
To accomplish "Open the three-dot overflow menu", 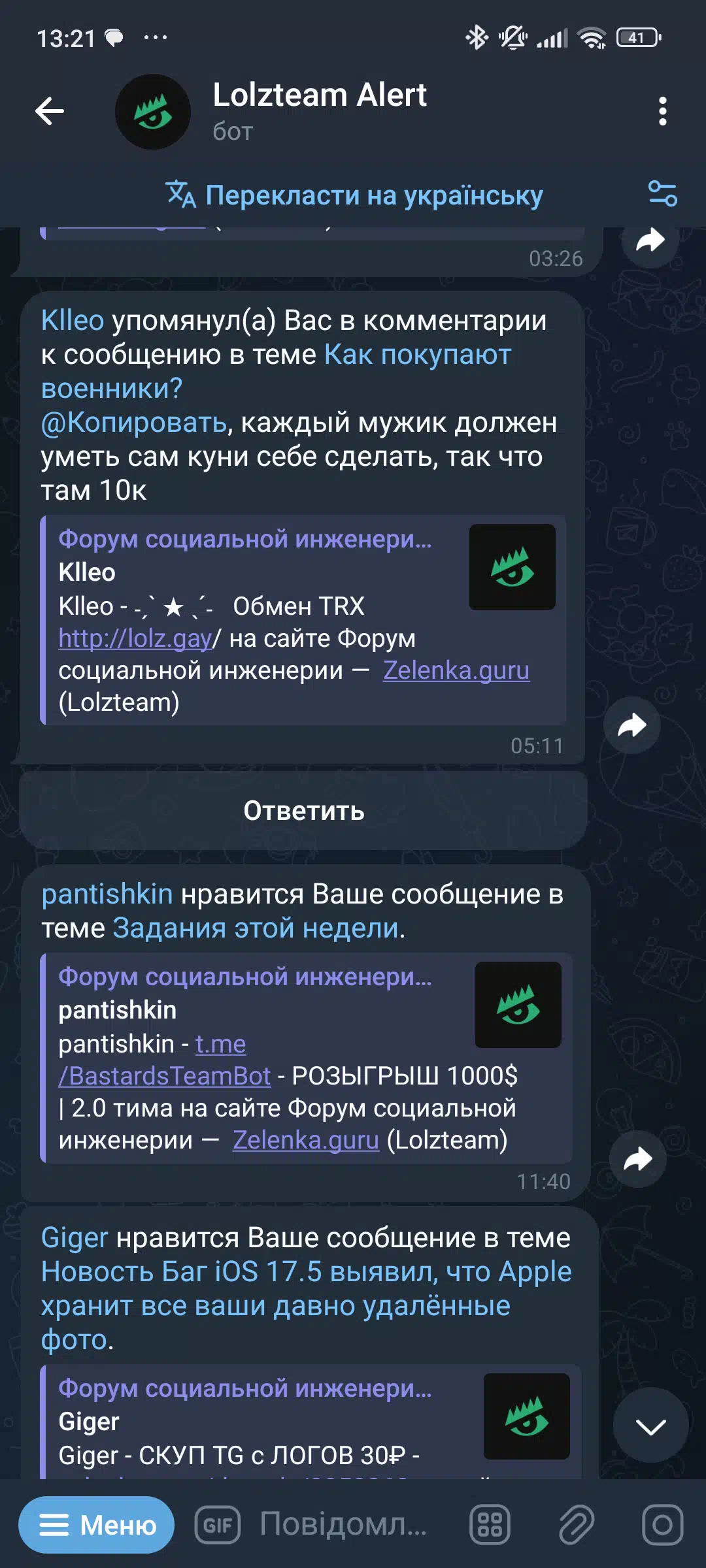I will [662, 112].
